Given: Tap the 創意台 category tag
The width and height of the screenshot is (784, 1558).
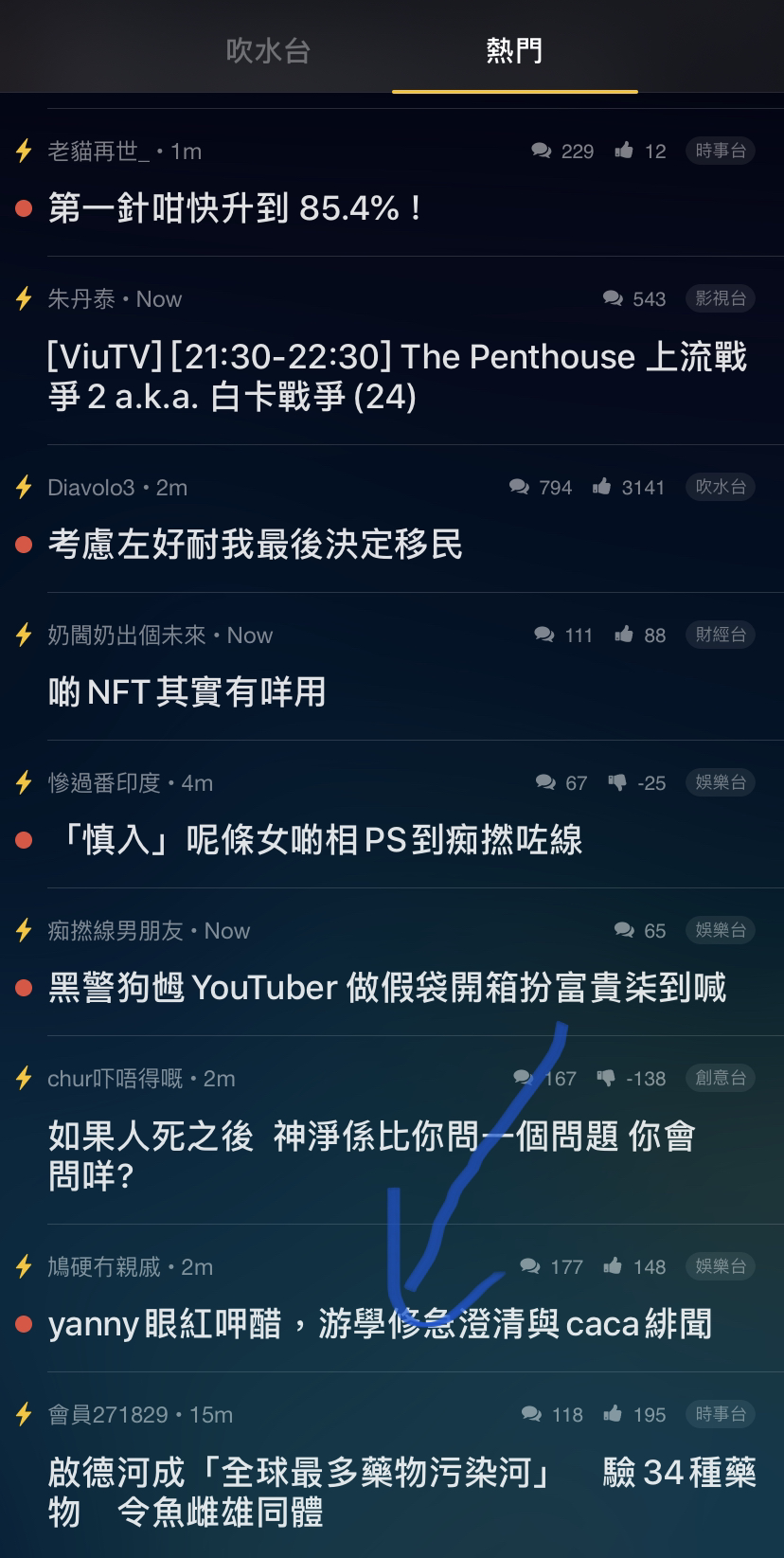Looking at the screenshot, I should [x=721, y=1078].
